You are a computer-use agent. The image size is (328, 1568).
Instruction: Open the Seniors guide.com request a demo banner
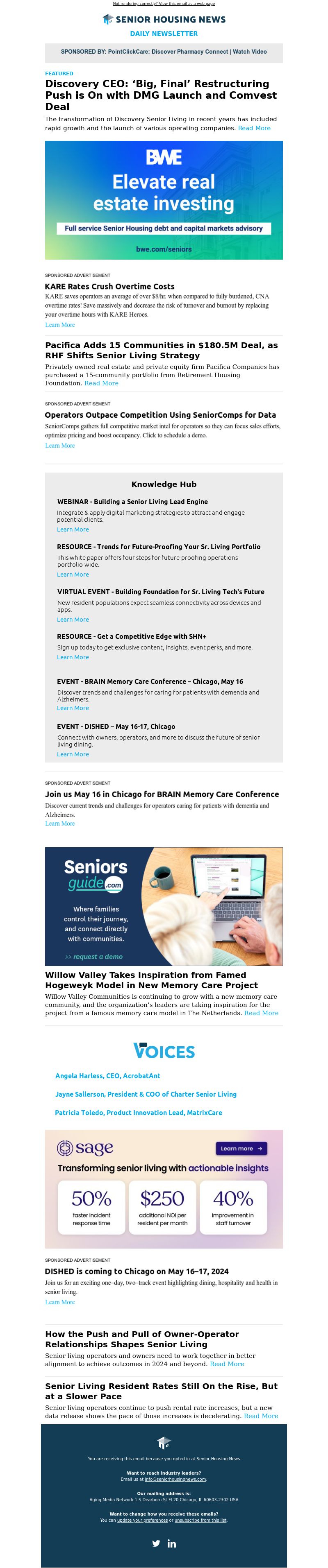164,906
